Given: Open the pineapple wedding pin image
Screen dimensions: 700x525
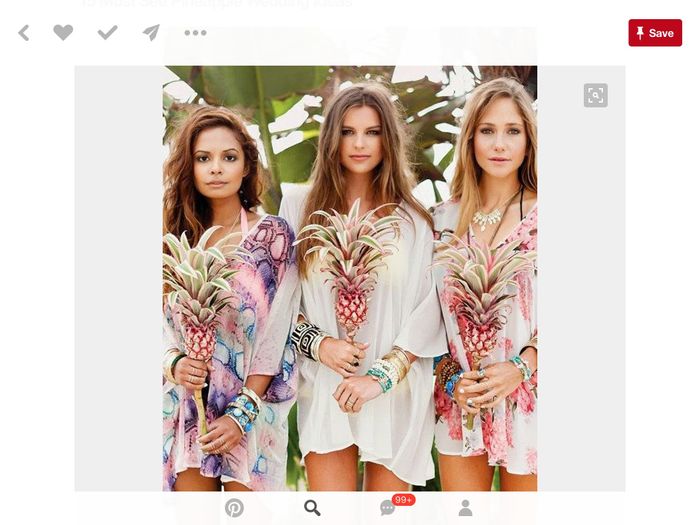Looking at the screenshot, I should (350, 280).
